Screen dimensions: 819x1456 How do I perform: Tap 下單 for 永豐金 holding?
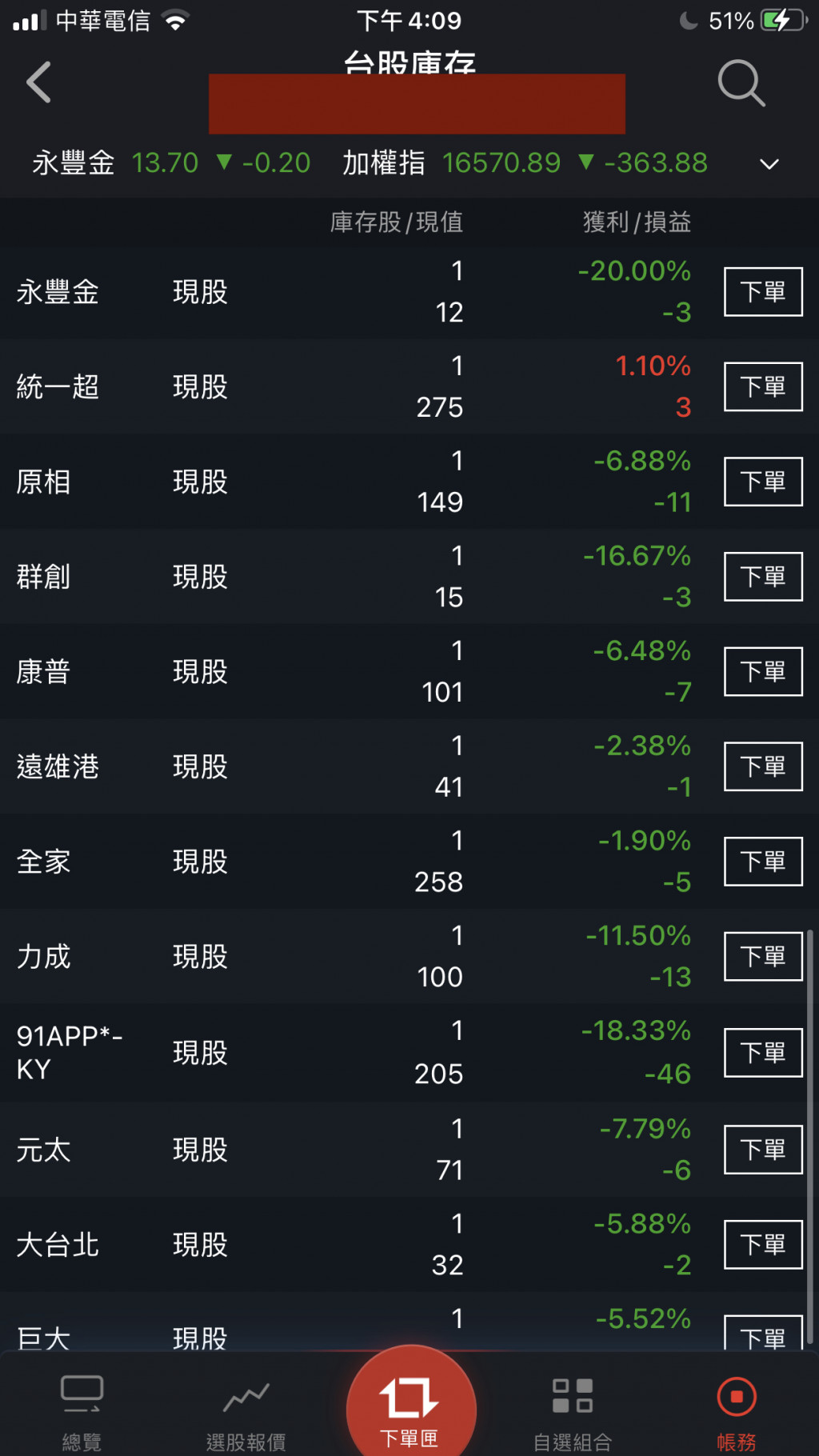762,292
